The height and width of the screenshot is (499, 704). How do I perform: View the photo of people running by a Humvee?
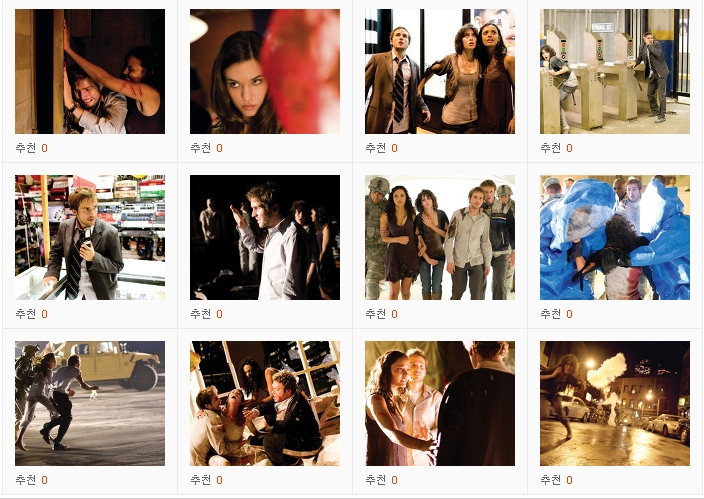[x=90, y=404]
